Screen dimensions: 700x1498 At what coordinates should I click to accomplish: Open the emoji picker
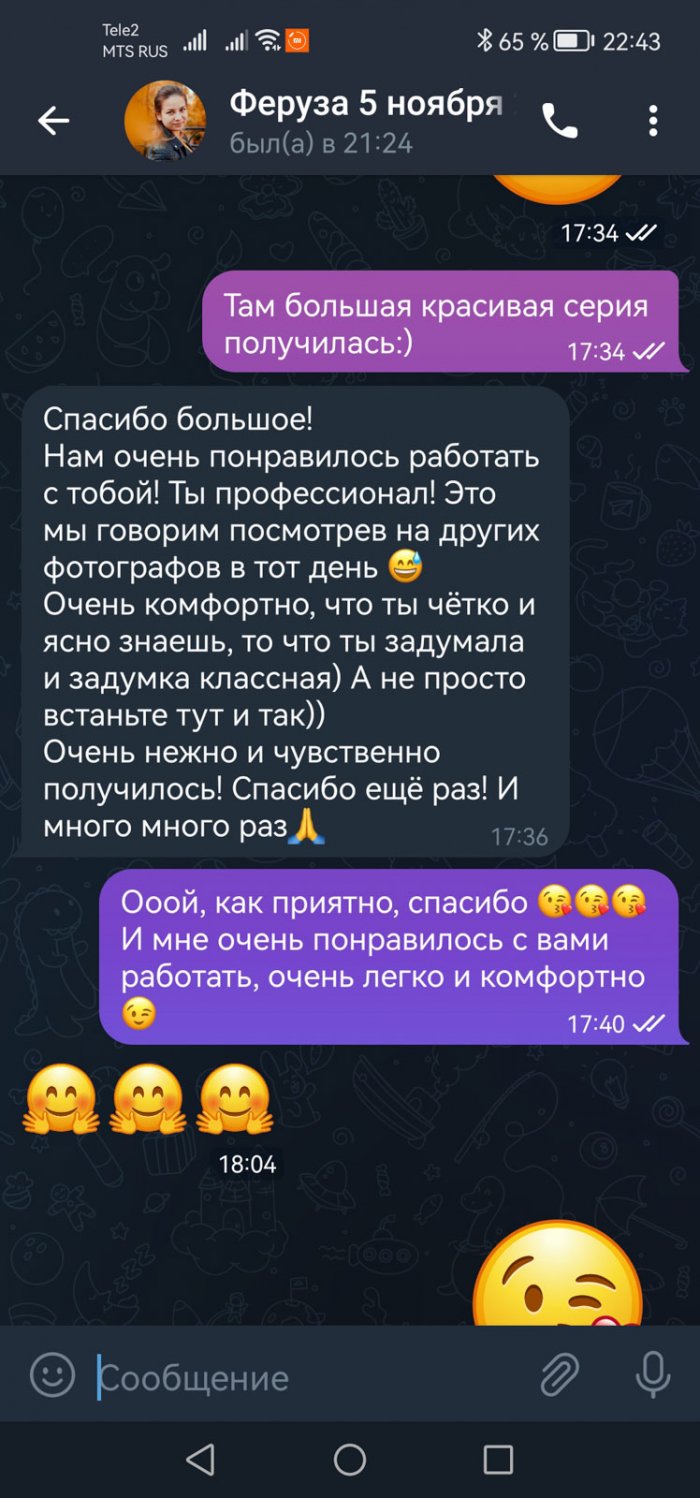coord(52,1375)
